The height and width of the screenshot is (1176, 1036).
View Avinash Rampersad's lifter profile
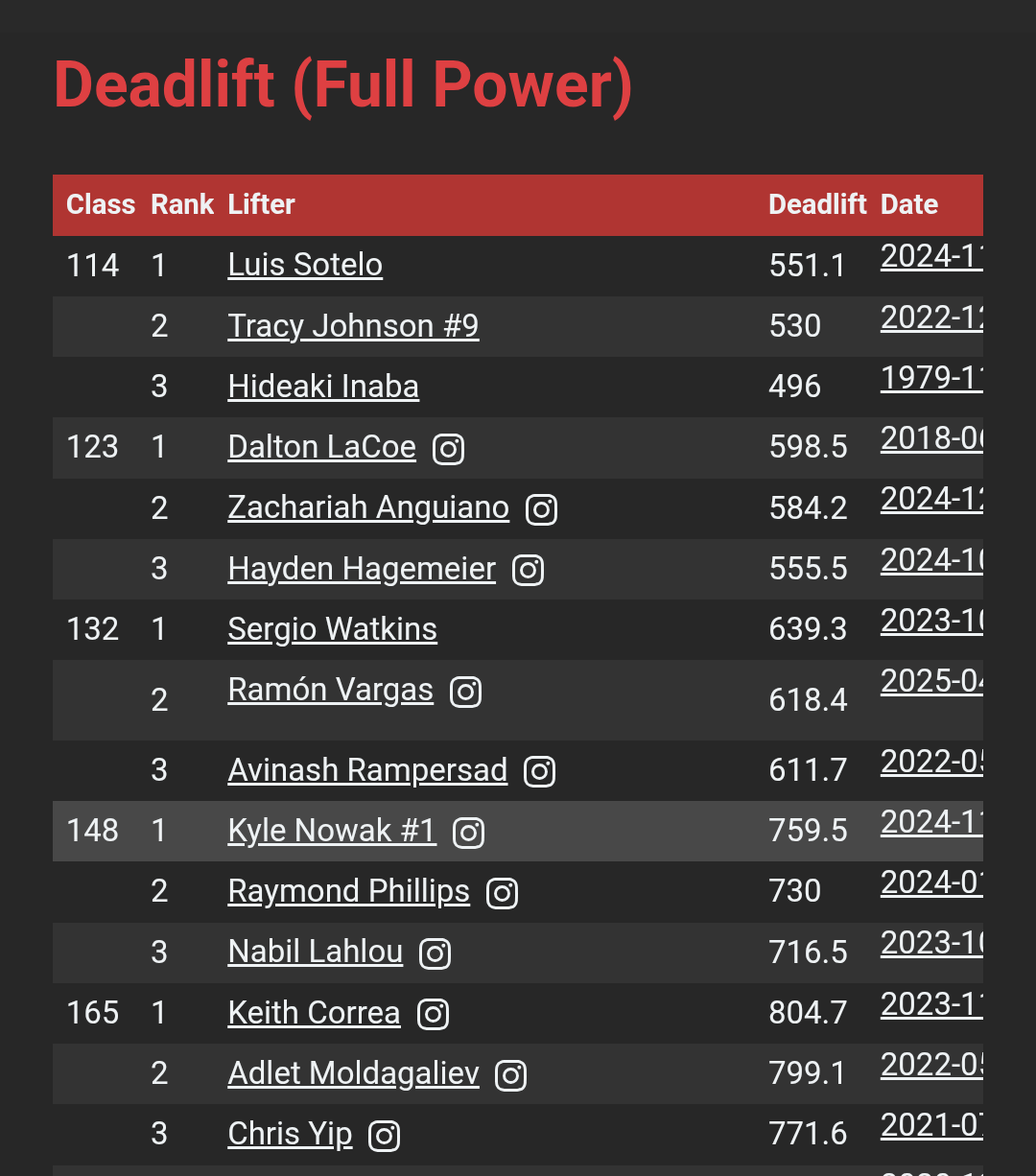tap(367, 770)
